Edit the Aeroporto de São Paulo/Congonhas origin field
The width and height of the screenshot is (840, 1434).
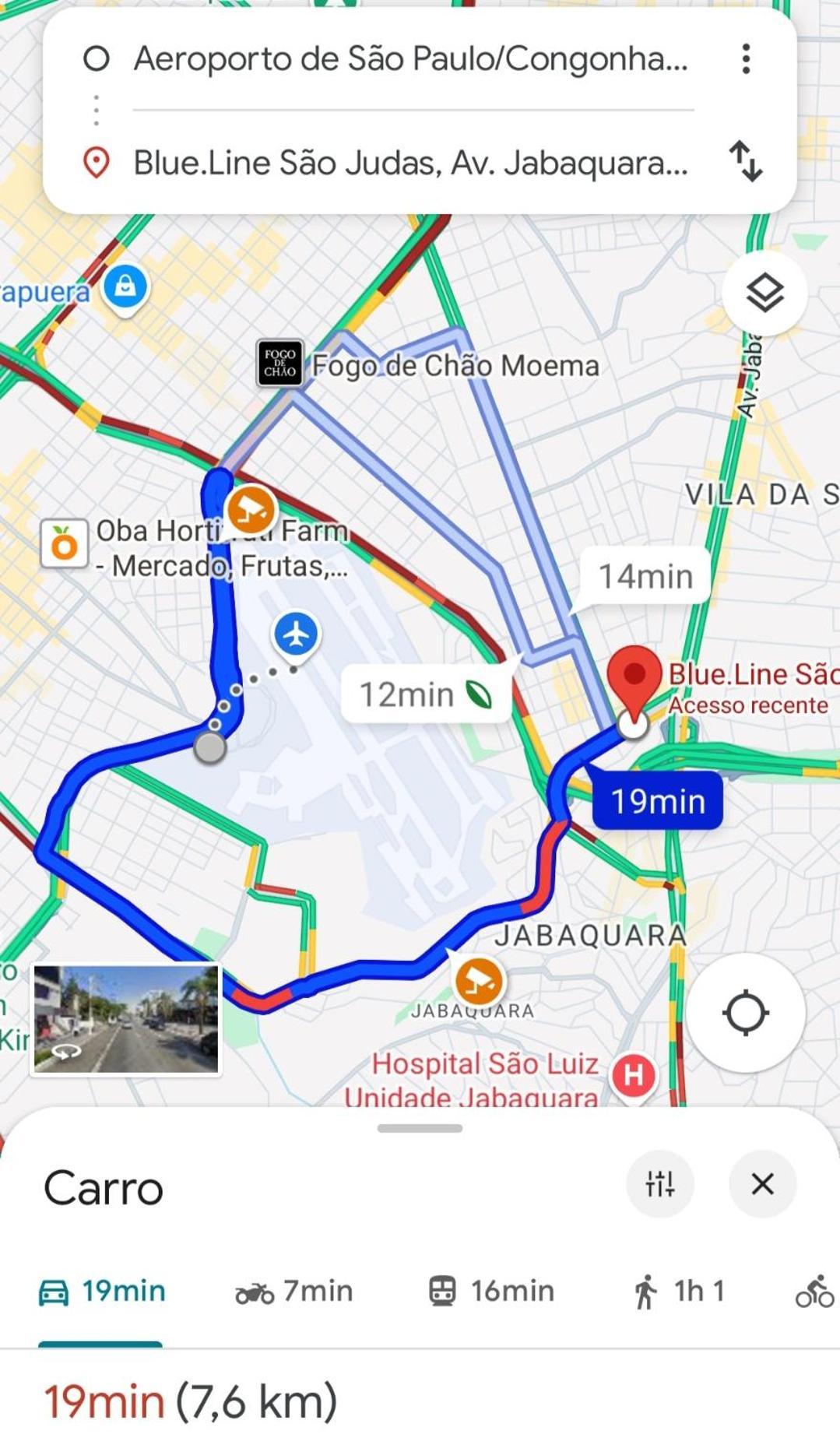click(x=410, y=59)
